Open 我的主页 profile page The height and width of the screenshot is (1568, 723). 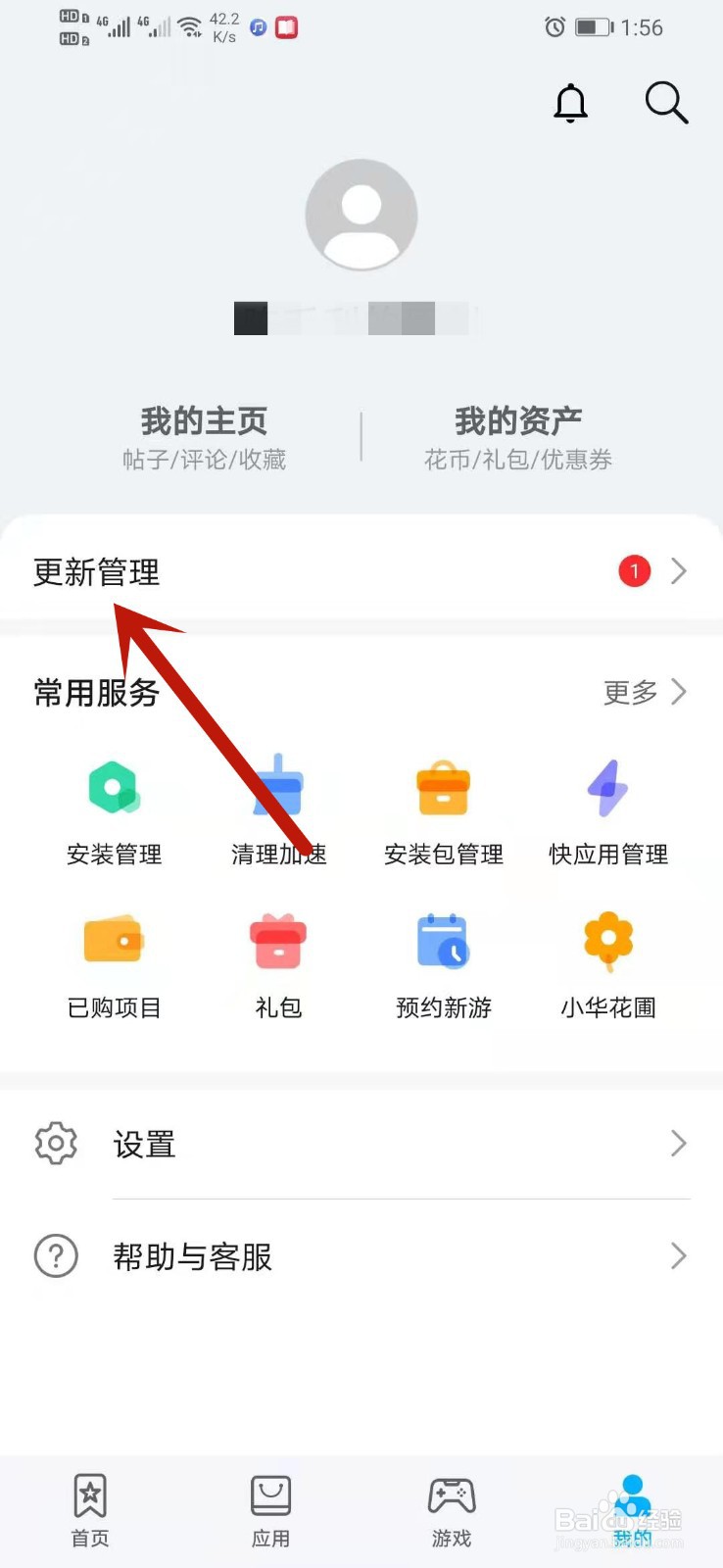tap(201, 436)
